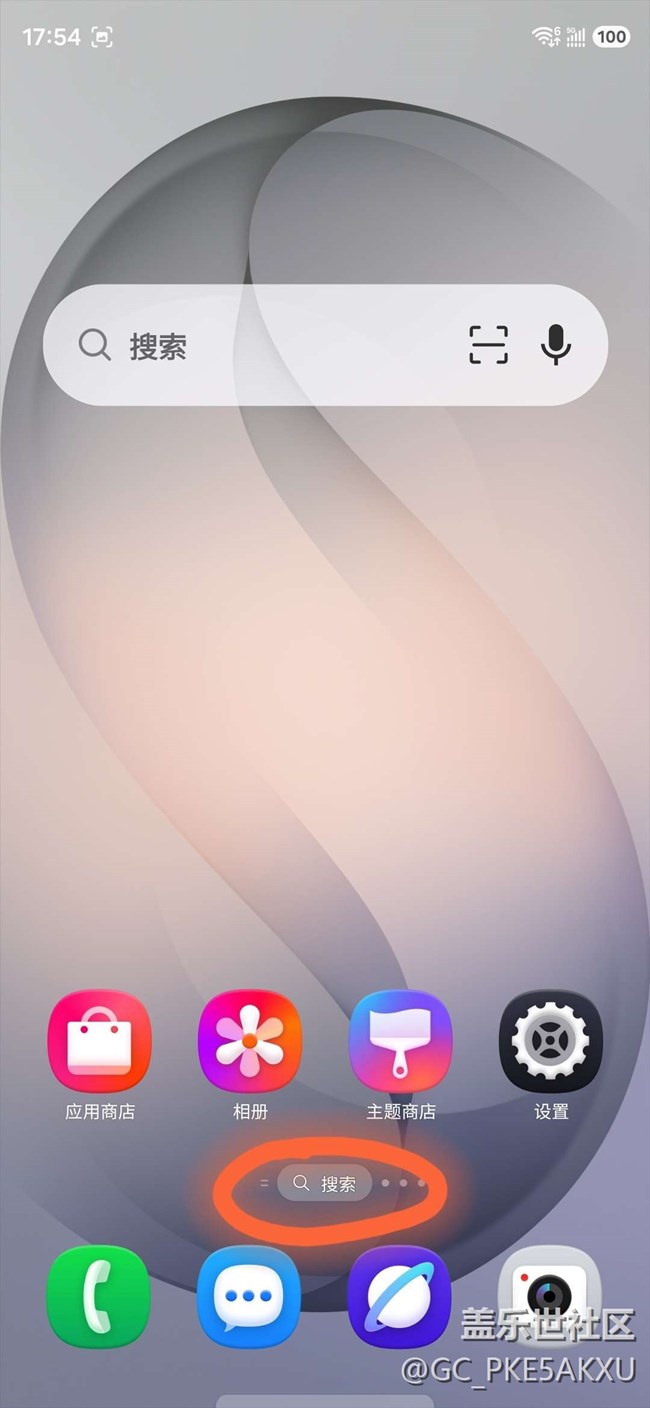Start voice search with the microphone

click(x=556, y=345)
